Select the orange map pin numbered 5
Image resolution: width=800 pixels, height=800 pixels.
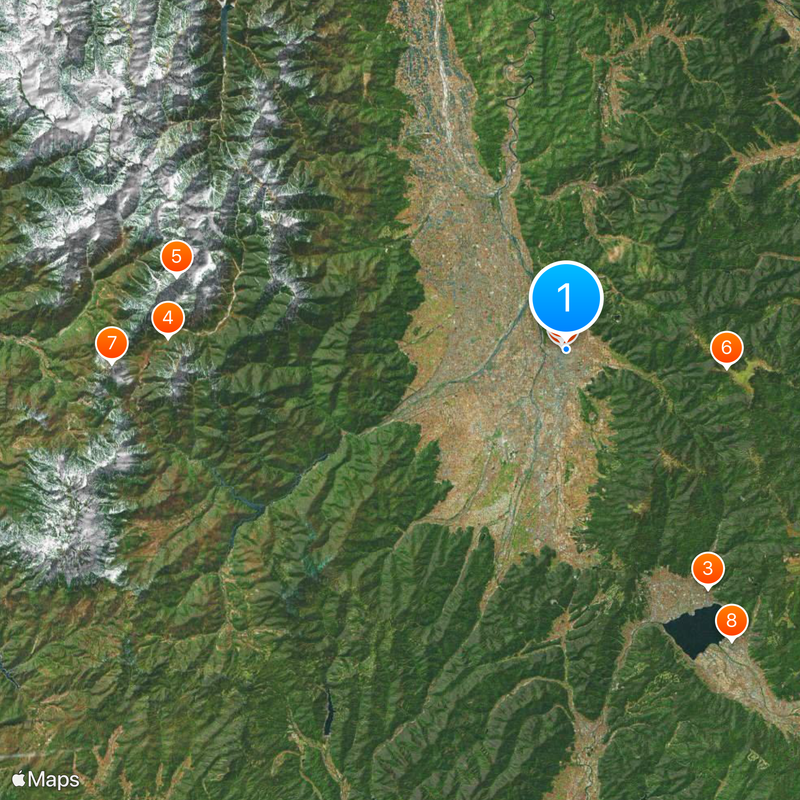click(x=176, y=257)
